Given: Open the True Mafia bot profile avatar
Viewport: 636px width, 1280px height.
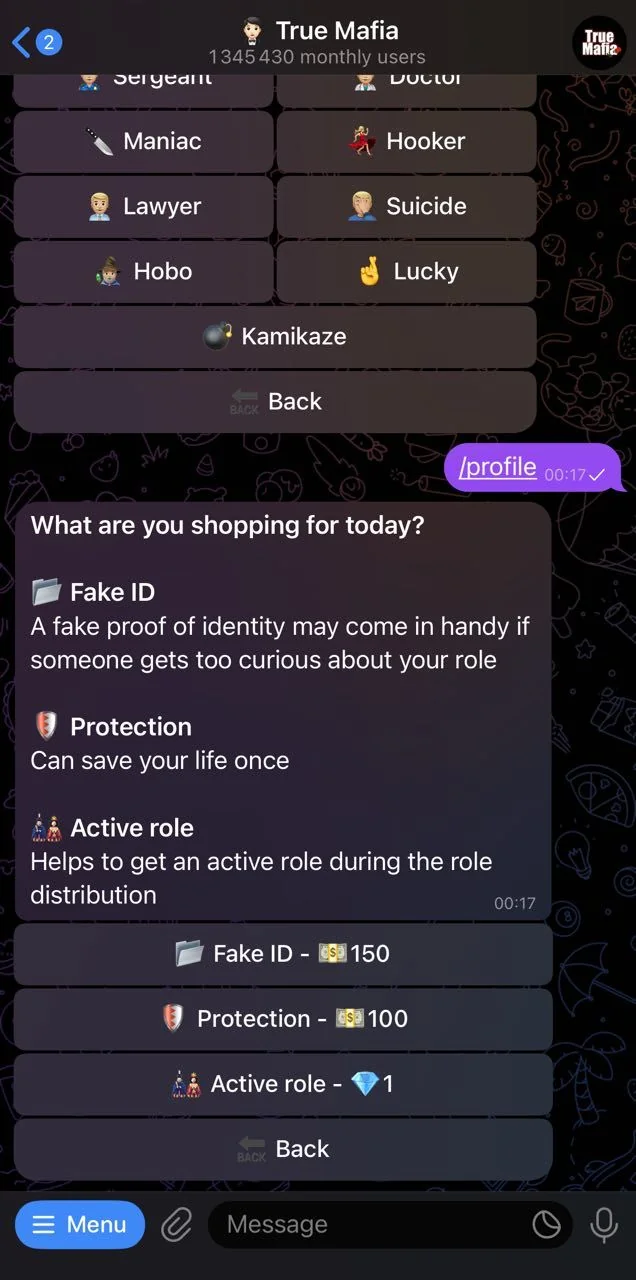Looking at the screenshot, I should coord(599,43).
